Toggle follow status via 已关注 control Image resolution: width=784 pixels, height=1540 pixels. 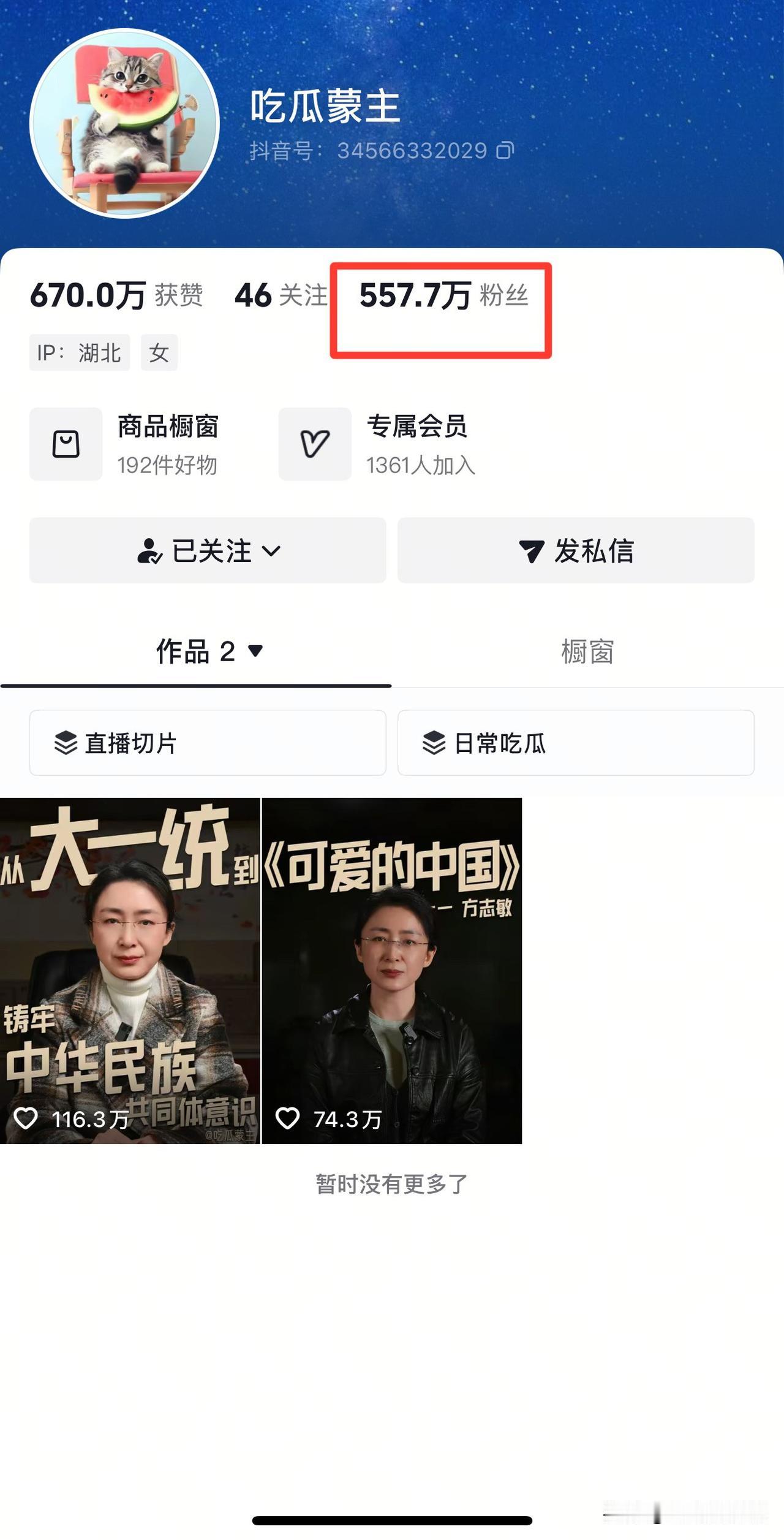(x=208, y=550)
